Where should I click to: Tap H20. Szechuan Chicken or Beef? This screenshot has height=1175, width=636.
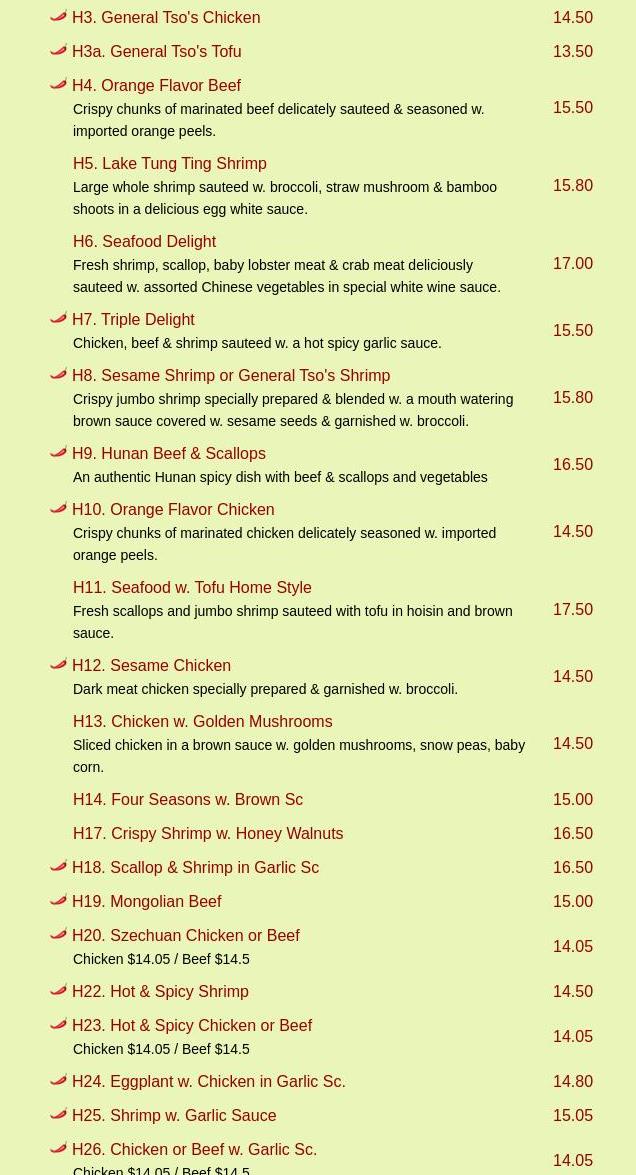[x=186, y=936]
